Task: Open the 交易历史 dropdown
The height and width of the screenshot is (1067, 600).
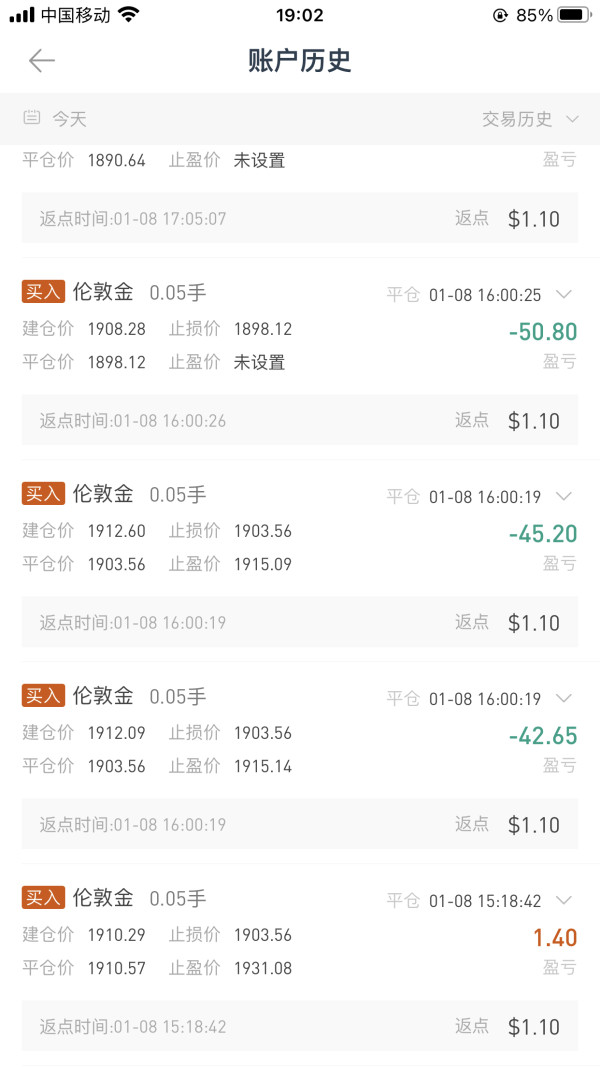Action: [x=530, y=119]
